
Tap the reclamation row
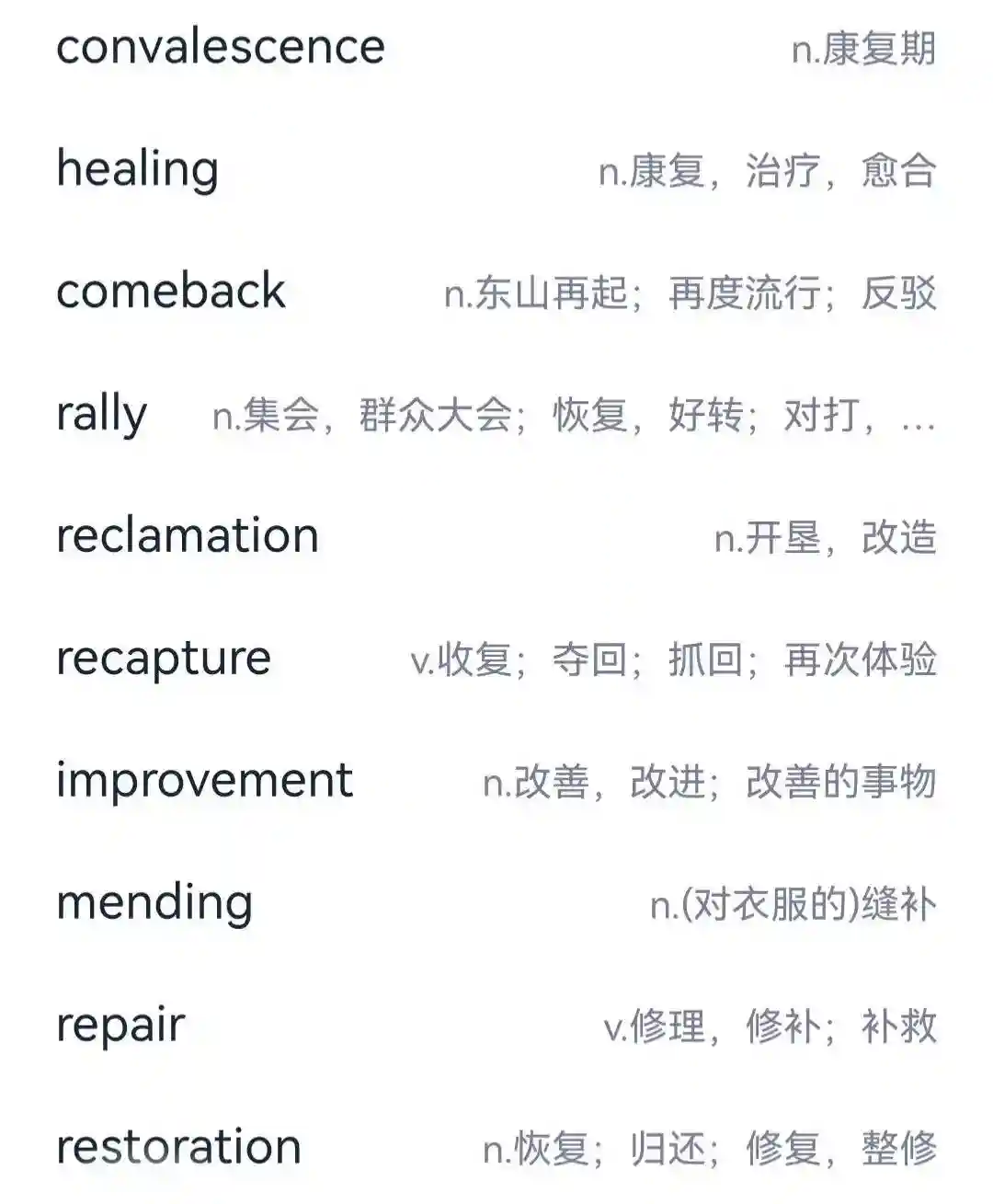point(188,536)
